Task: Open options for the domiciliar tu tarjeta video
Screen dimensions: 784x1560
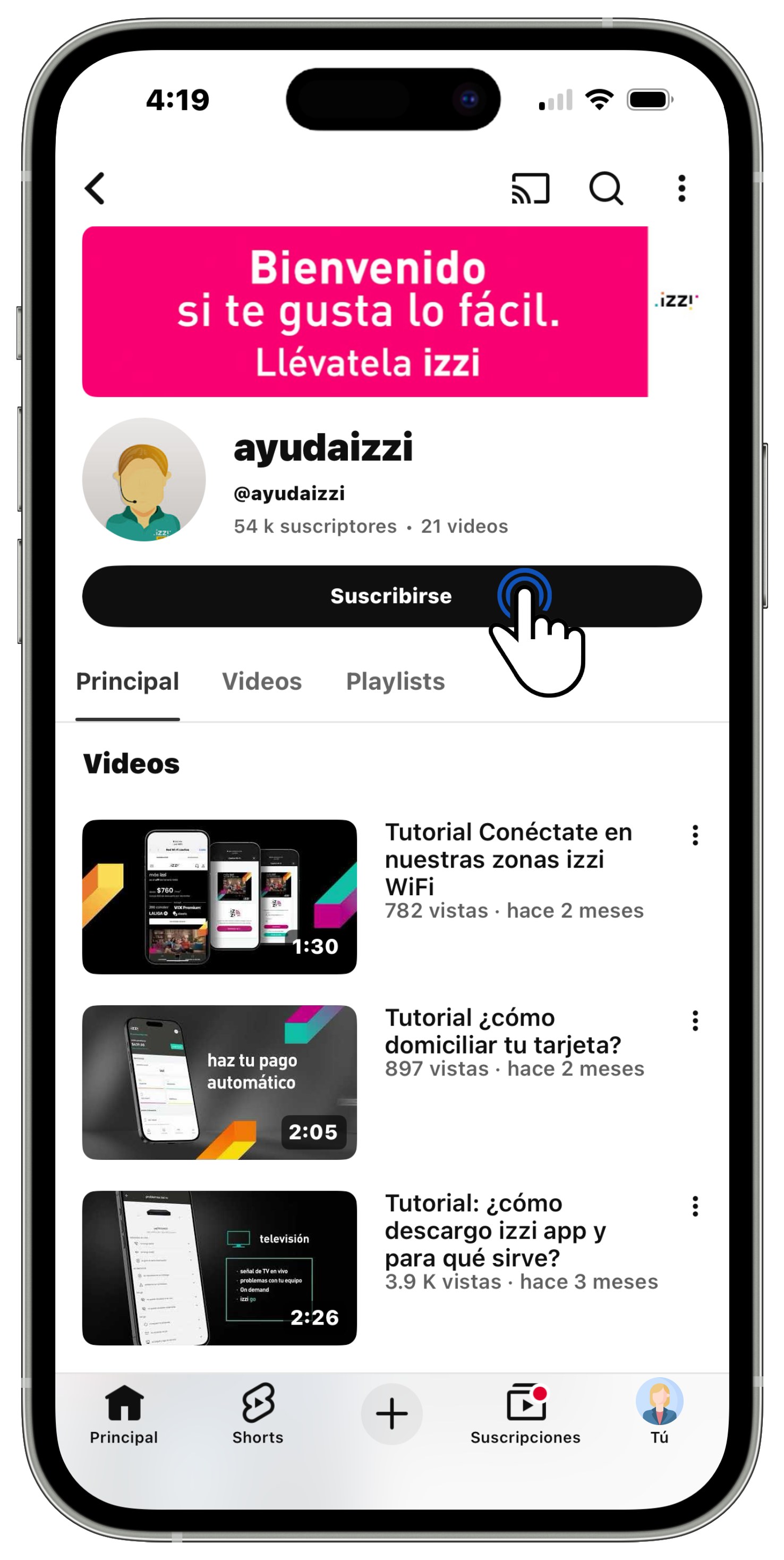Action: [695, 1020]
